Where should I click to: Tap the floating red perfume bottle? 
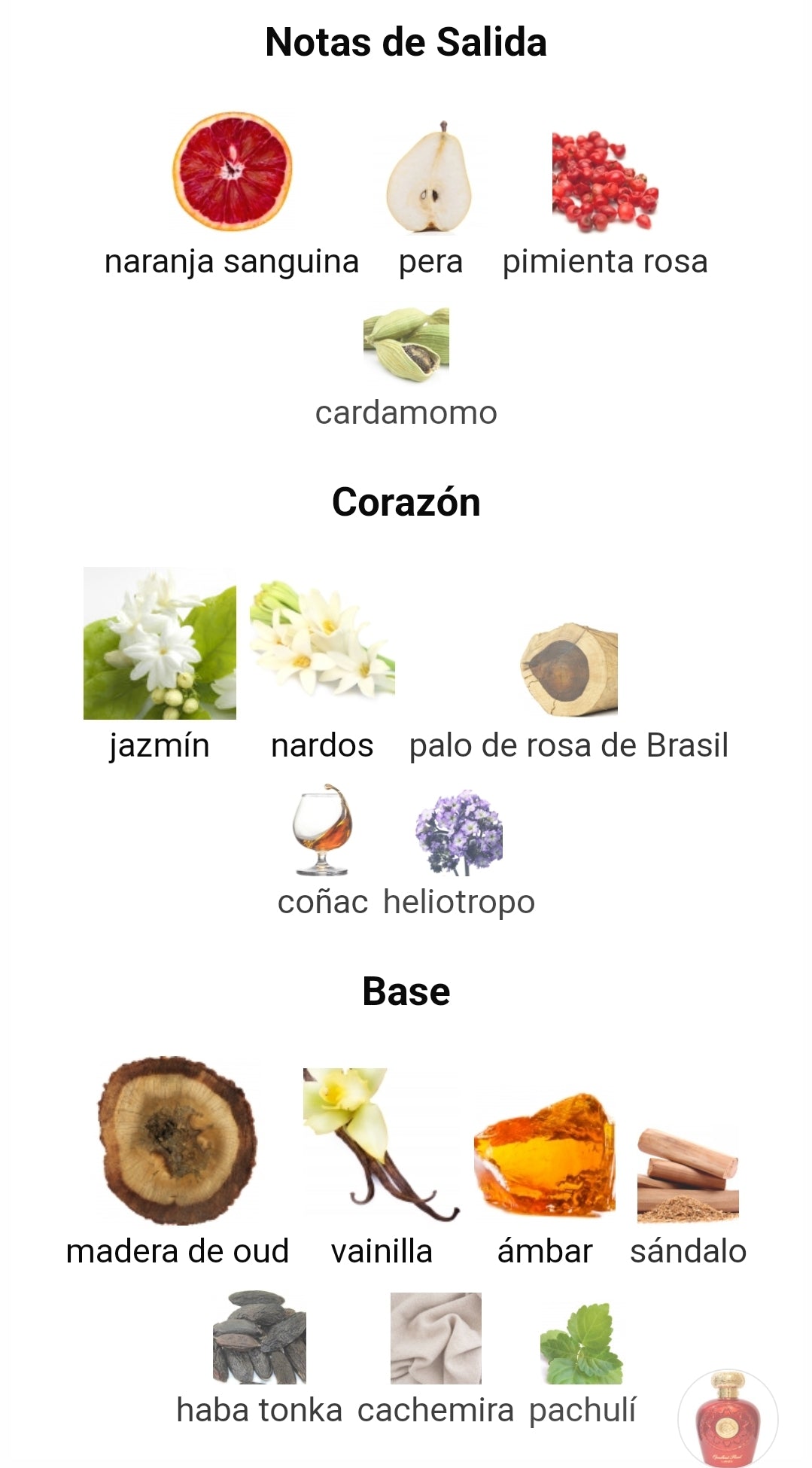[x=728, y=1418]
